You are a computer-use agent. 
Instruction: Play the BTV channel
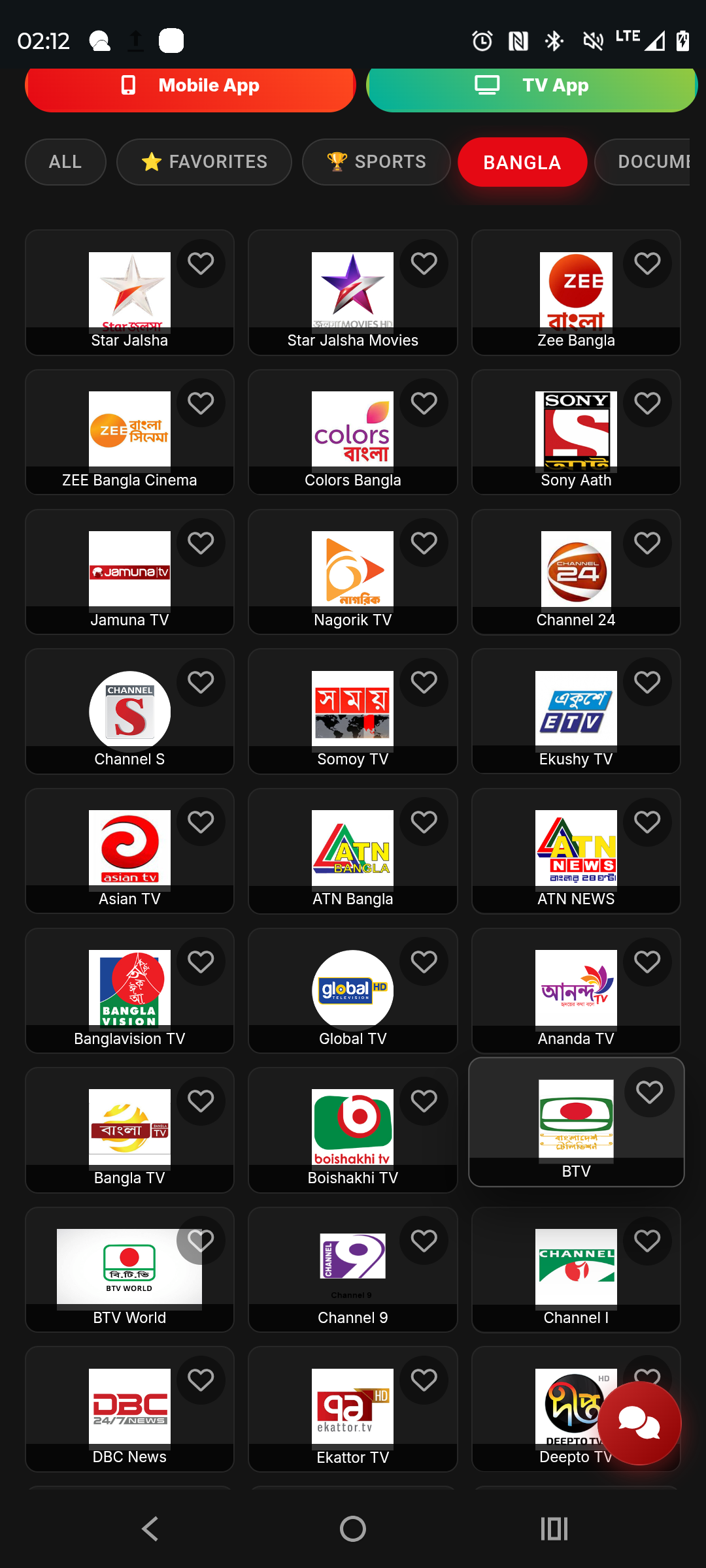click(x=576, y=1122)
